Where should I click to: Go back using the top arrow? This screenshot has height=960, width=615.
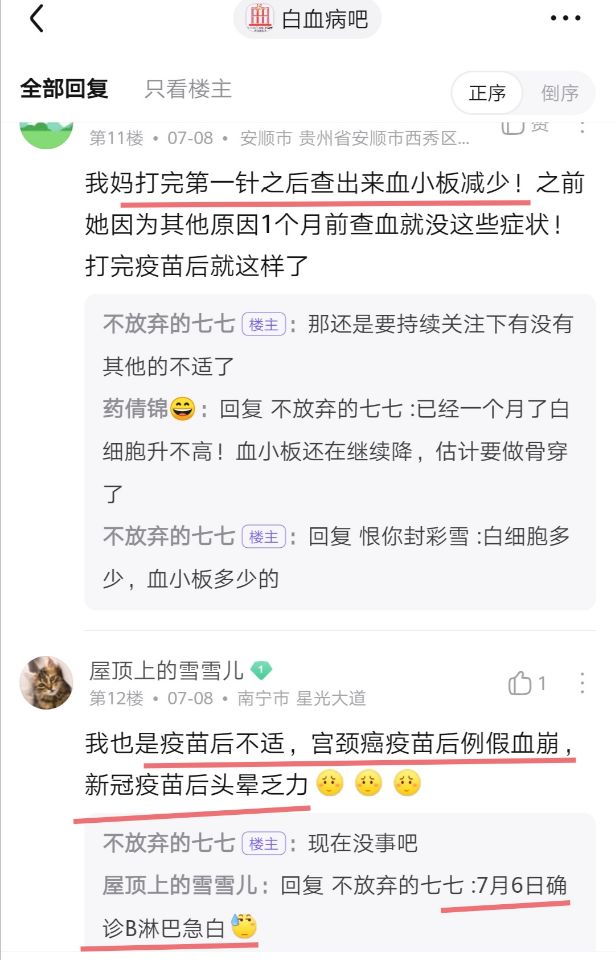pyautogui.click(x=37, y=18)
